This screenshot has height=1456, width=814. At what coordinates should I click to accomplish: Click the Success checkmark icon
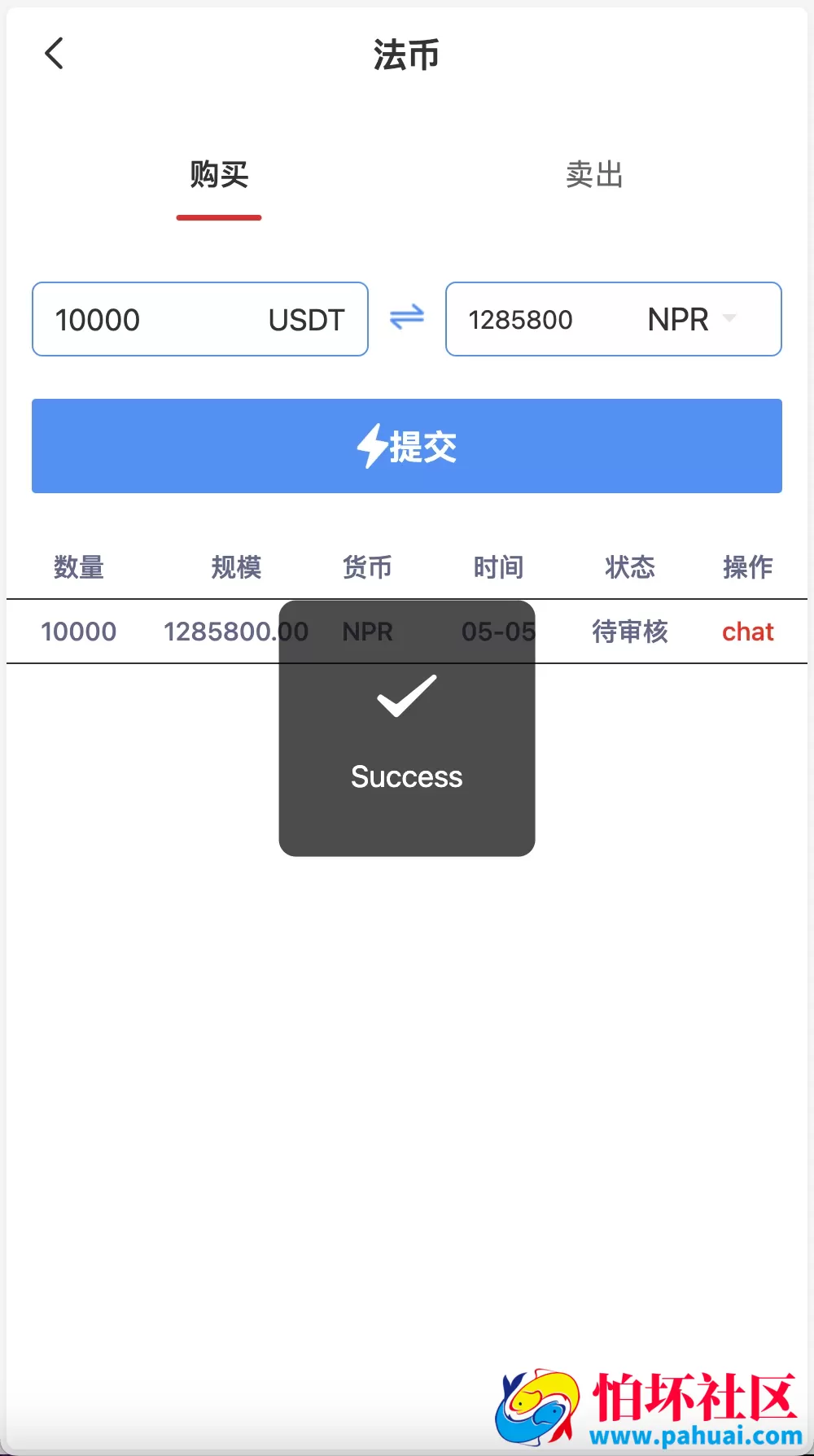coord(406,698)
